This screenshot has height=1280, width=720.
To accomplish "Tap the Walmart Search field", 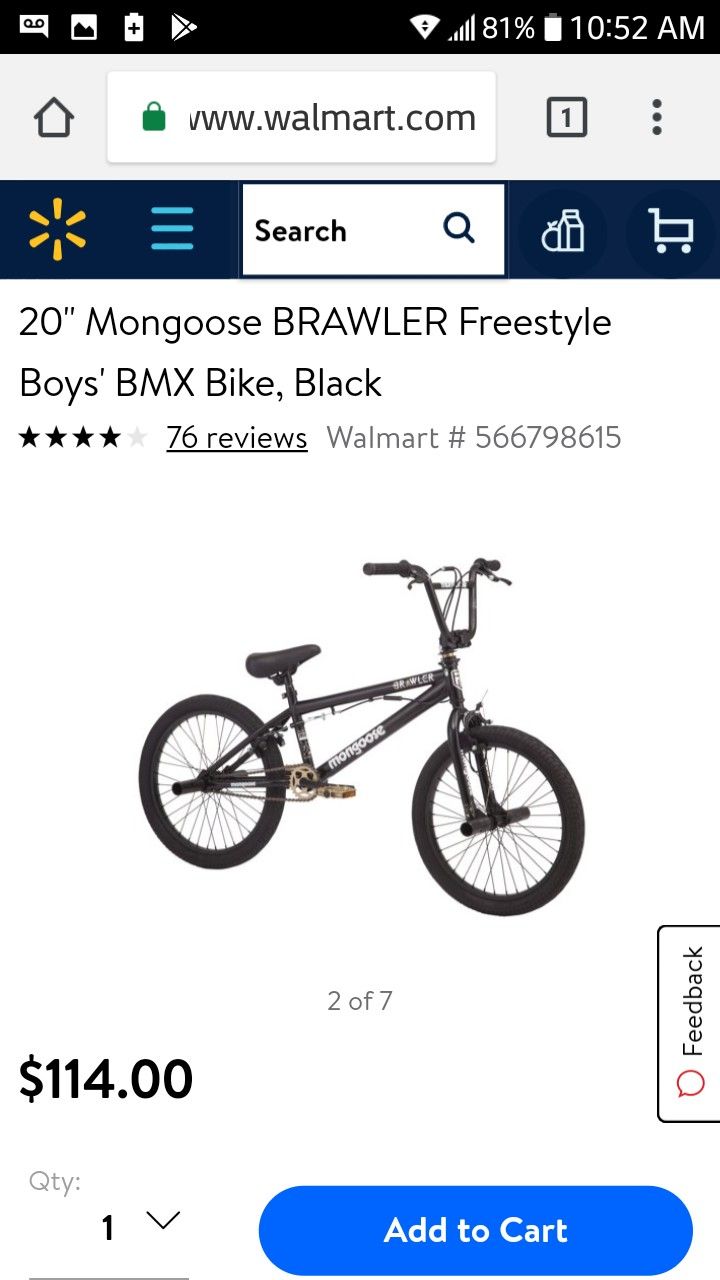I will click(373, 230).
